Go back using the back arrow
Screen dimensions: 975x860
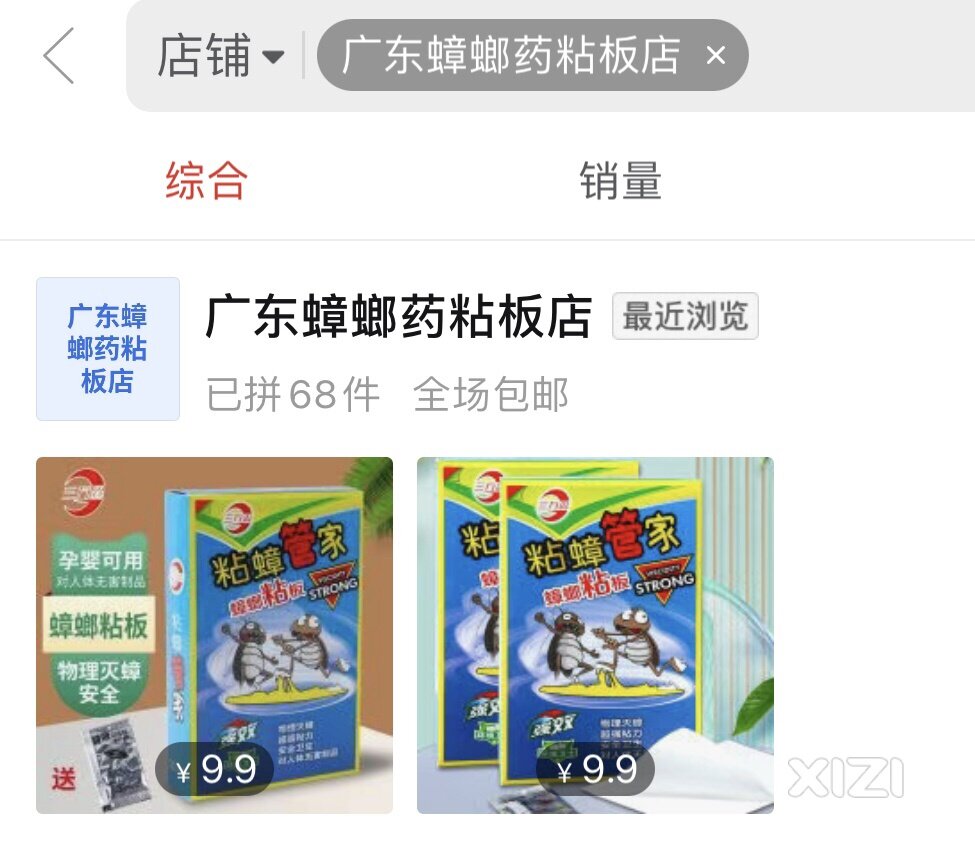pyautogui.click(x=60, y=56)
